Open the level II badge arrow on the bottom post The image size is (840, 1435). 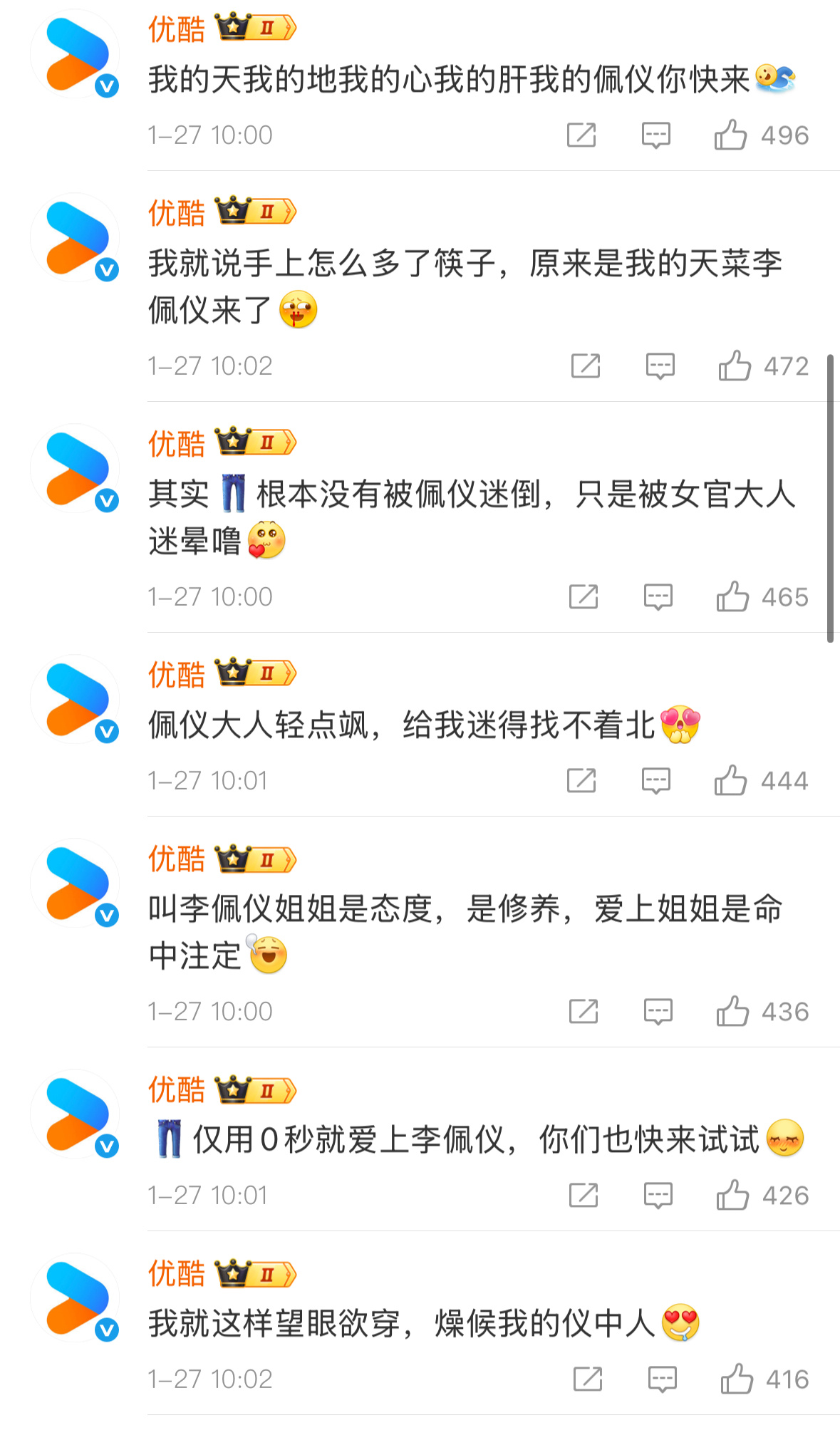tap(287, 1273)
